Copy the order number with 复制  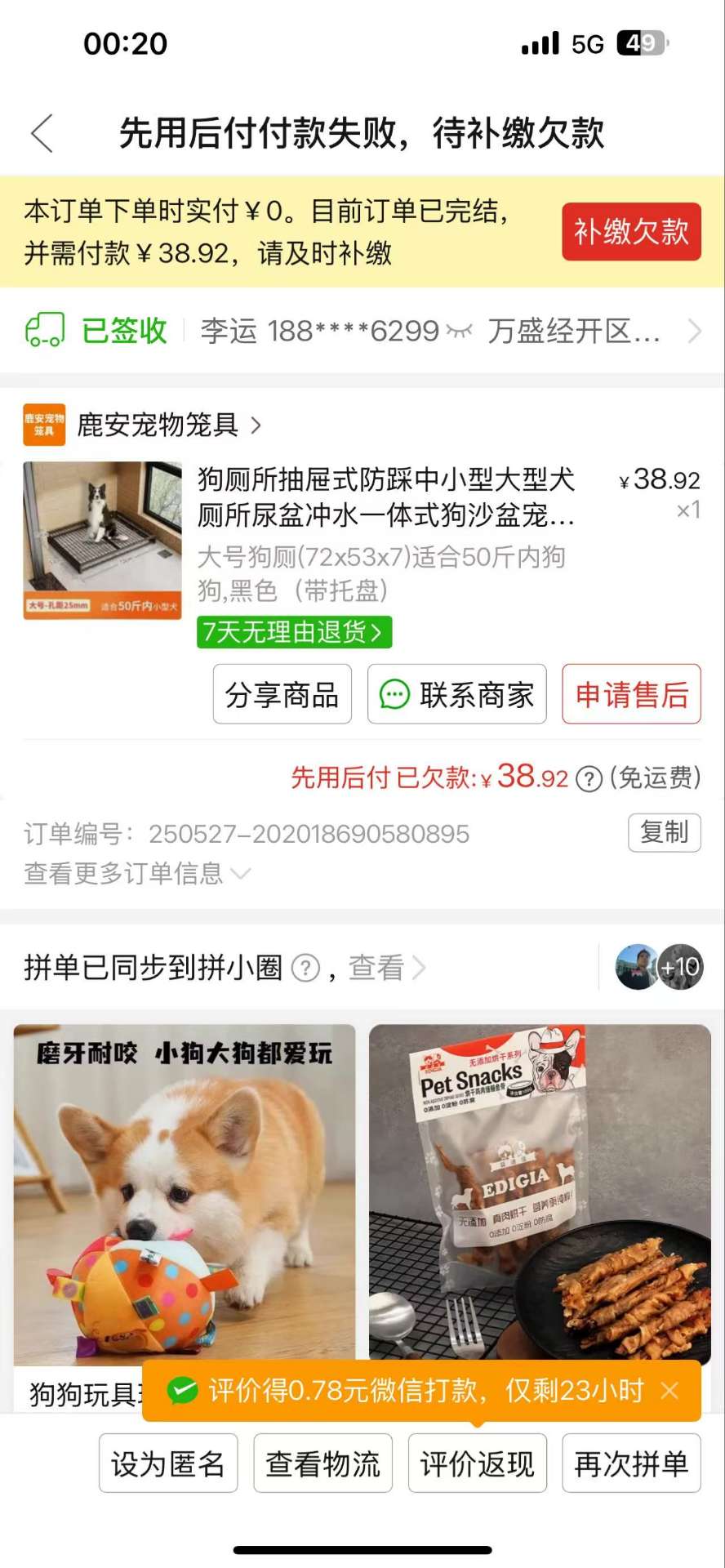[x=663, y=832]
